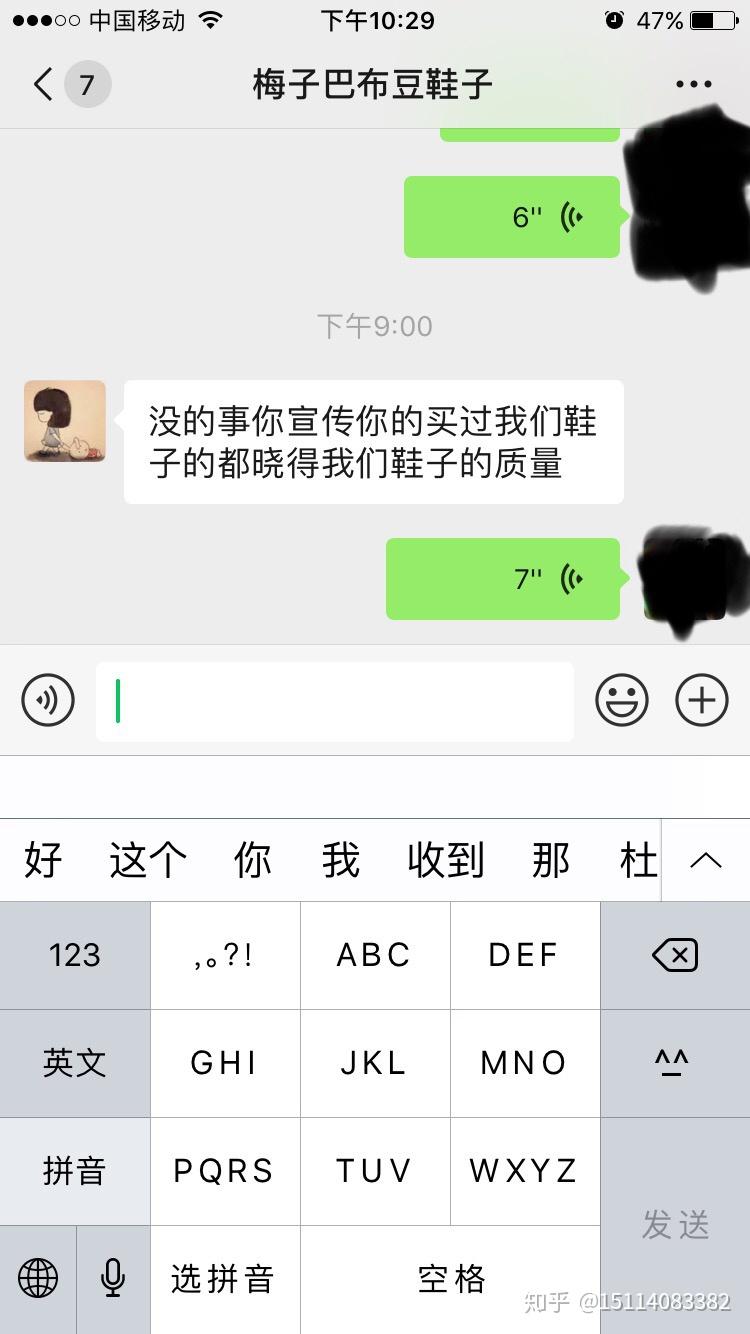Open the plus attachments menu
Viewport: 750px width, 1334px height.
702,700
